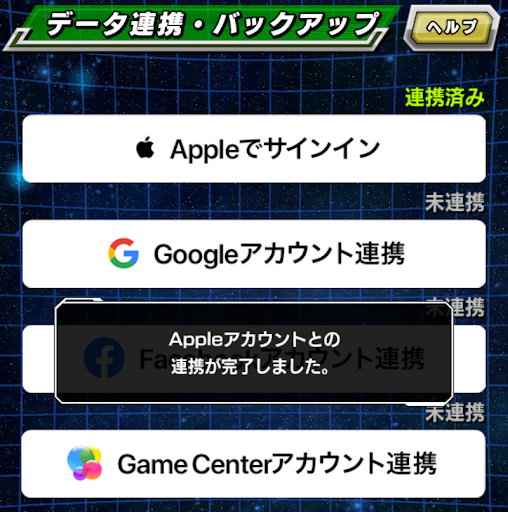The width and height of the screenshot is (508, 512).
Task: Open the ヘルプ help button
Action: pos(452,28)
